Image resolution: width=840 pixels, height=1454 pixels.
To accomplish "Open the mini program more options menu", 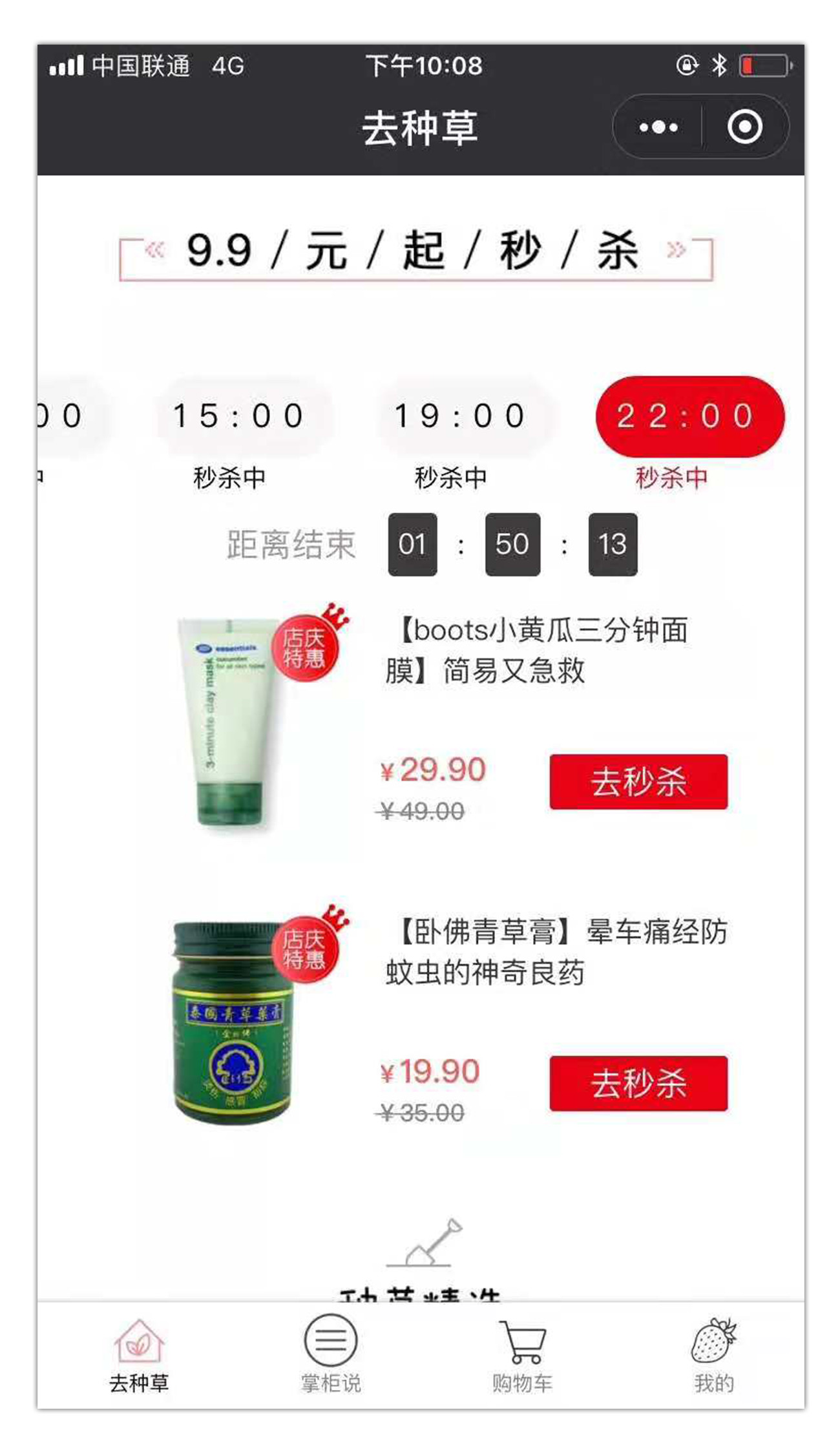I will pos(658,127).
